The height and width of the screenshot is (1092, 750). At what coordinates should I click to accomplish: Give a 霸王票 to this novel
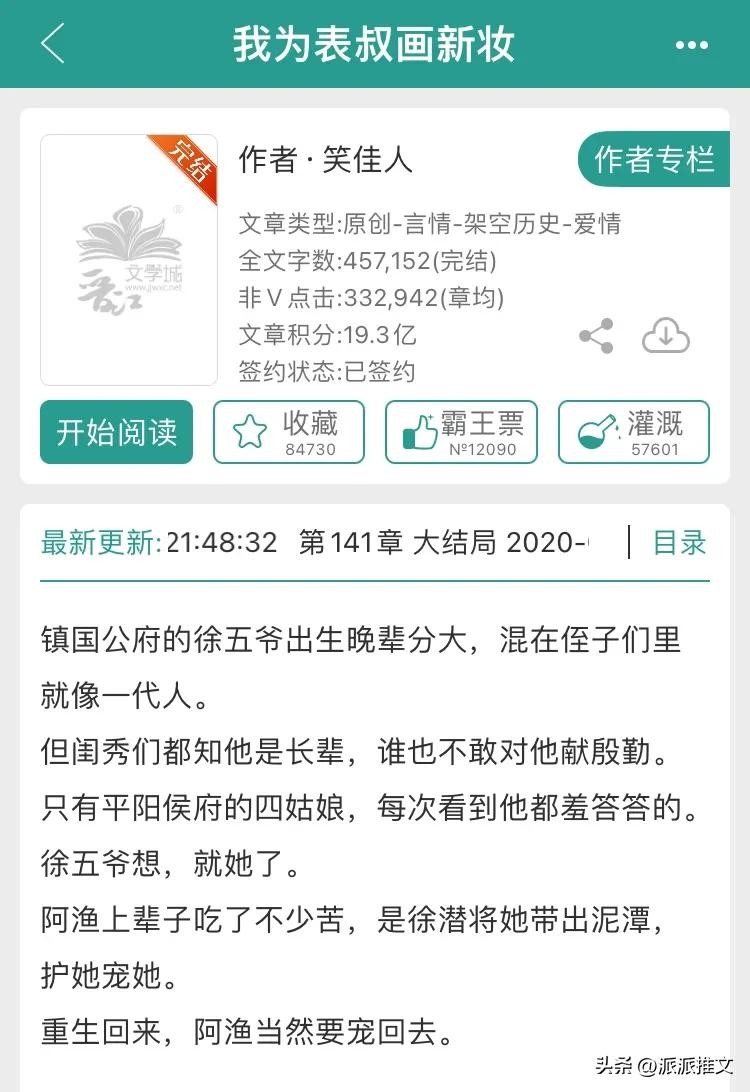461,432
